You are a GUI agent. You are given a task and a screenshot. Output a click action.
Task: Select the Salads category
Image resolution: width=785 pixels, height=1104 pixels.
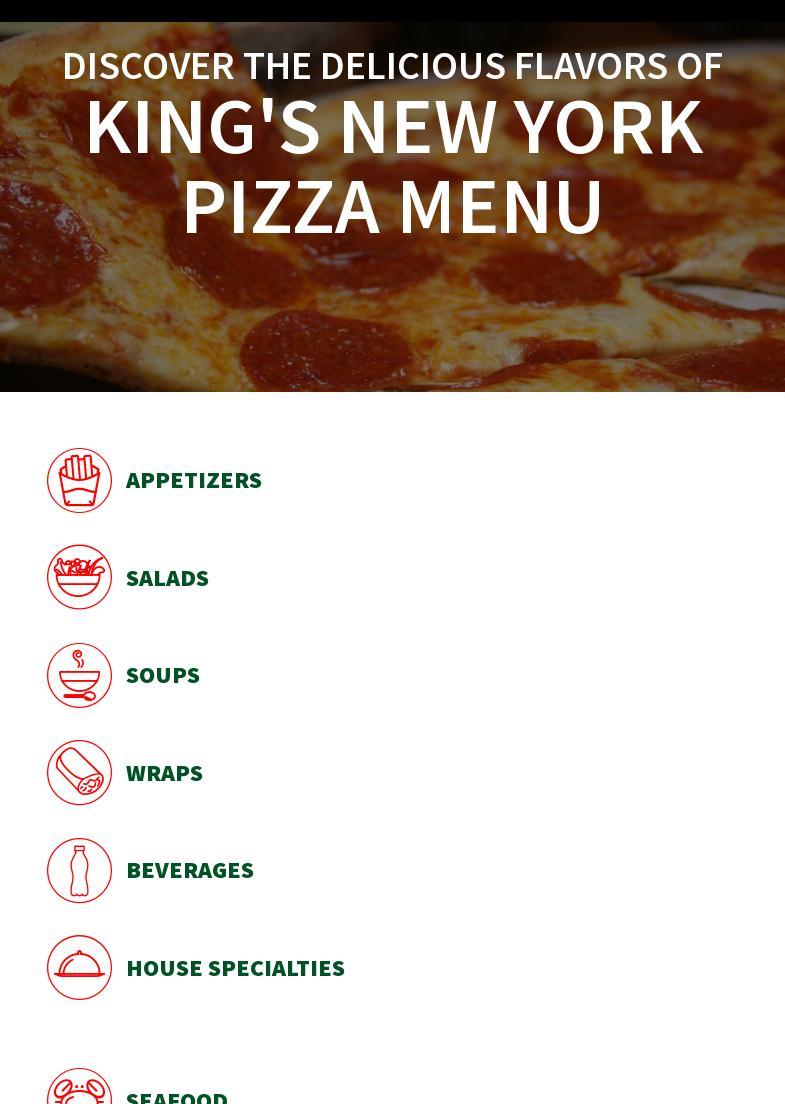pos(167,578)
